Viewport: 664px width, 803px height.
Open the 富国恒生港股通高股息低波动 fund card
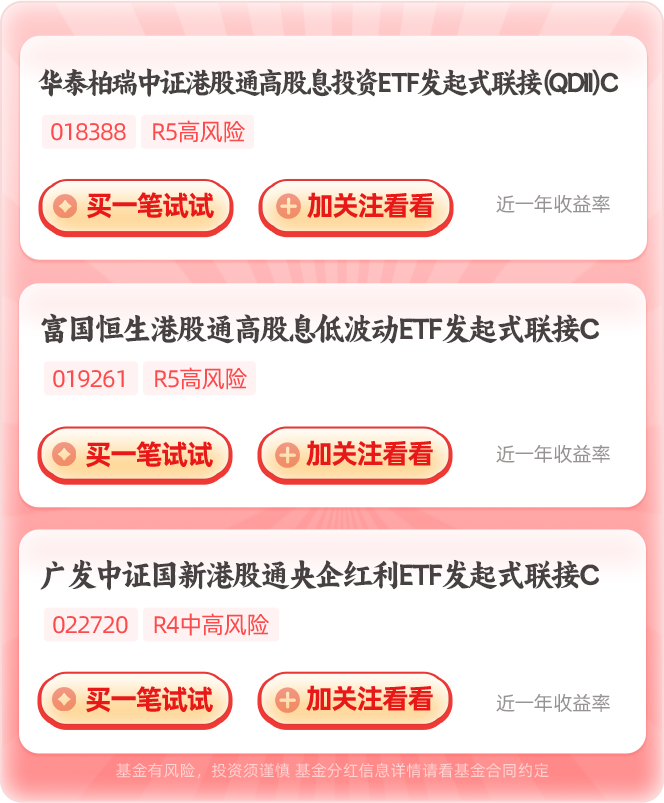[320, 330]
